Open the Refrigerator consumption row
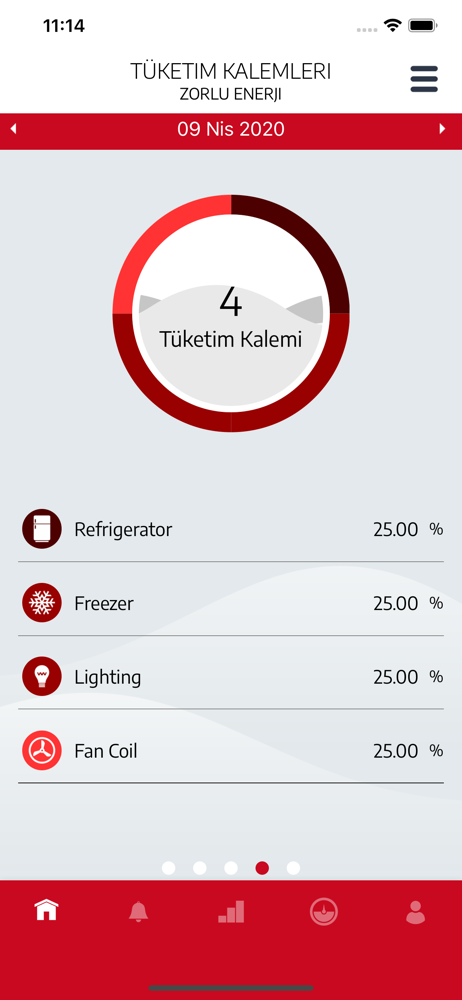 231,529
